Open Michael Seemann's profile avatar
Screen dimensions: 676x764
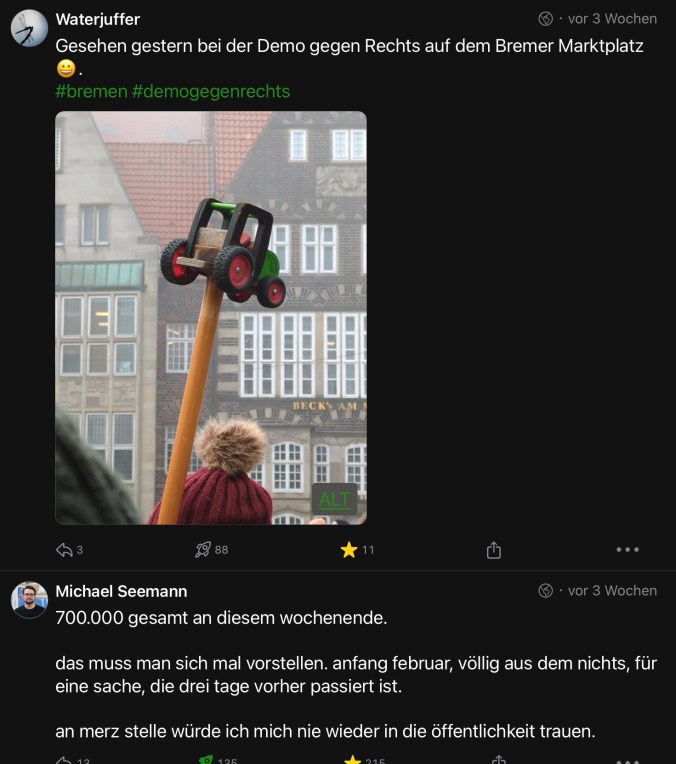point(29,600)
